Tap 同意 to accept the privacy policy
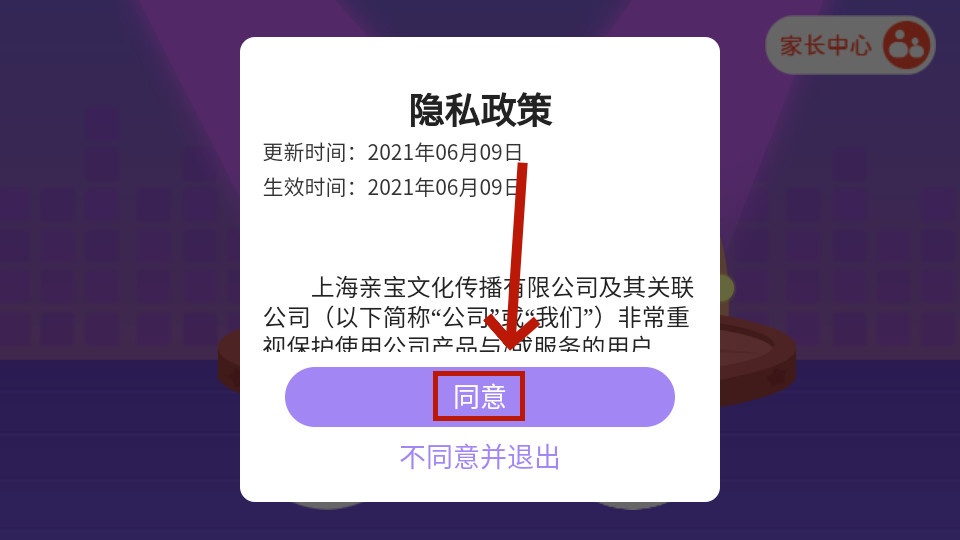The image size is (960, 540). pos(480,397)
